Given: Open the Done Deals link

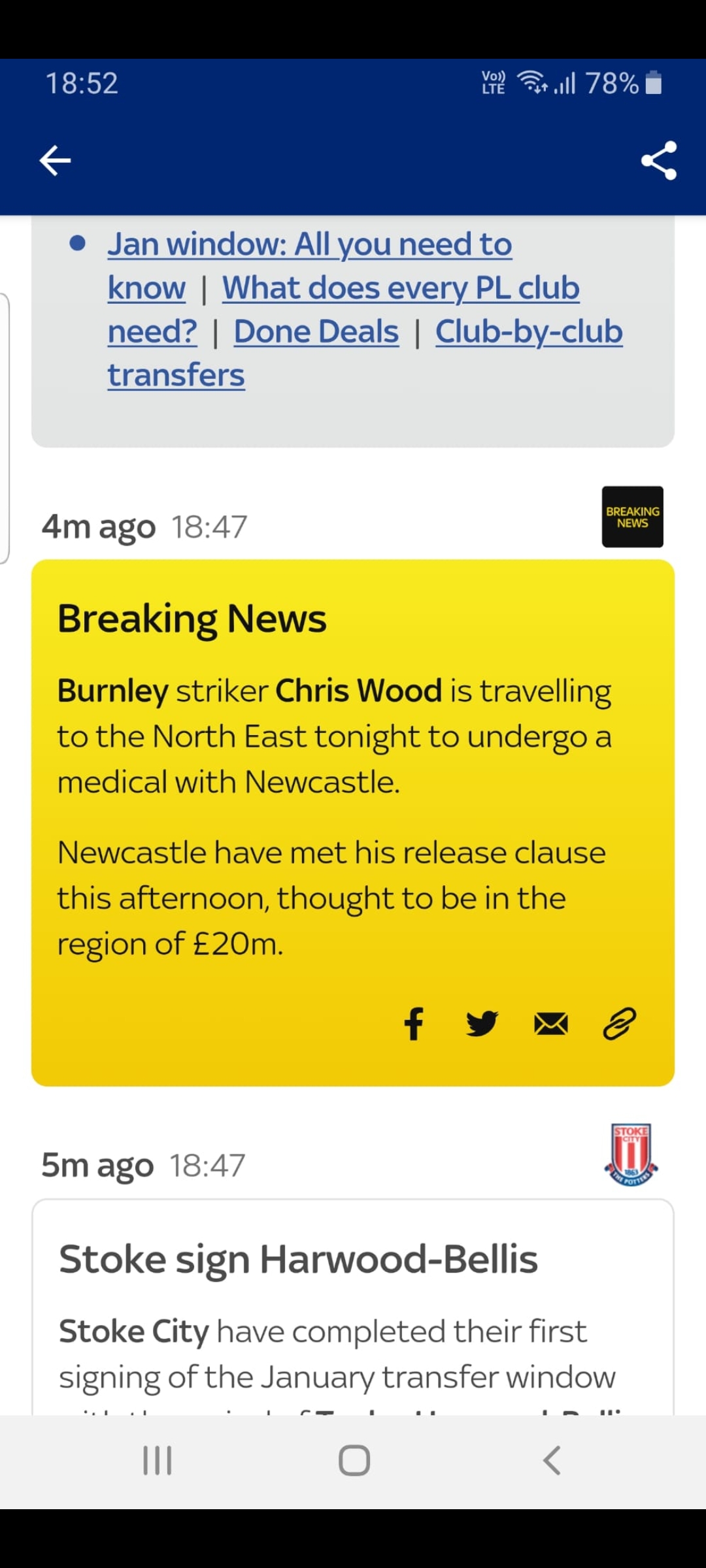Looking at the screenshot, I should click(x=316, y=332).
